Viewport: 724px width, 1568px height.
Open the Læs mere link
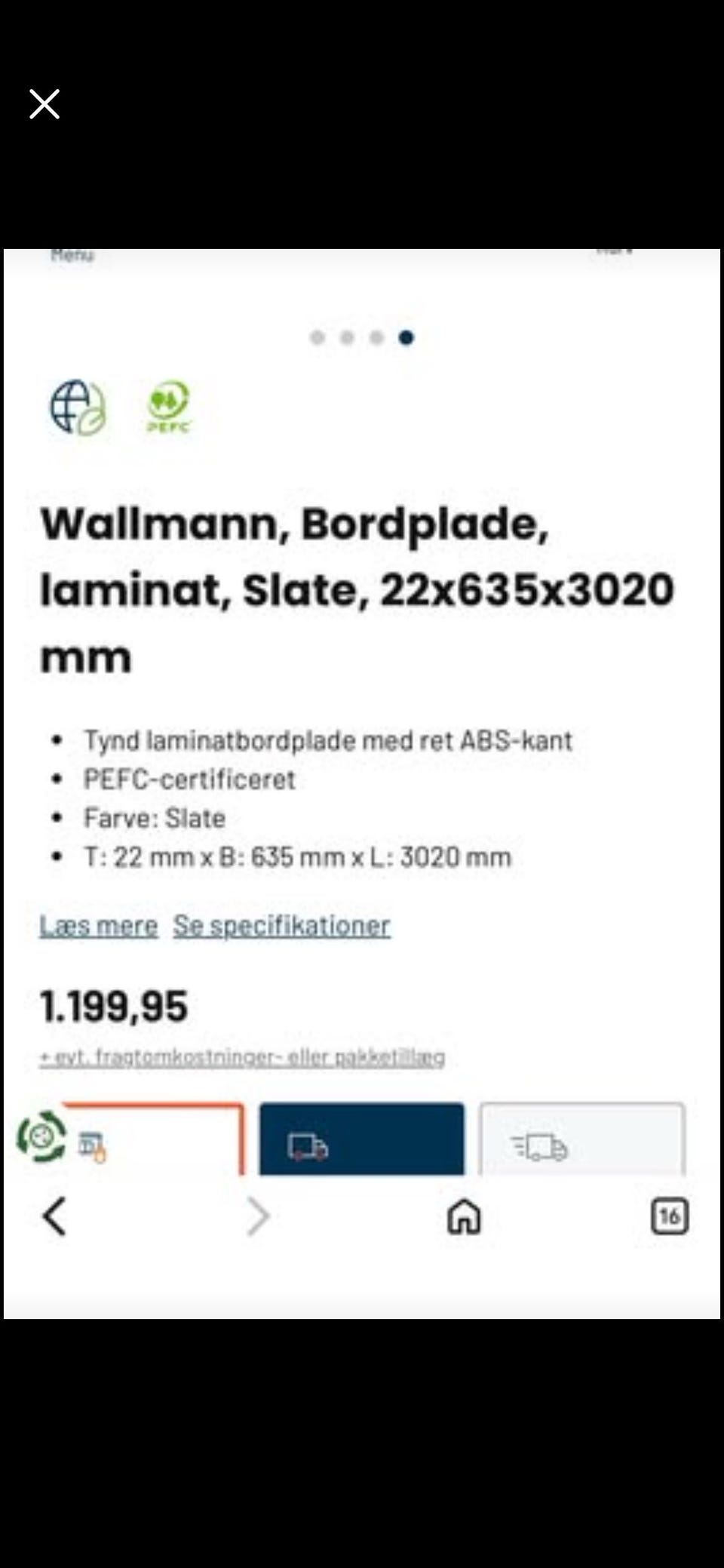tap(98, 926)
